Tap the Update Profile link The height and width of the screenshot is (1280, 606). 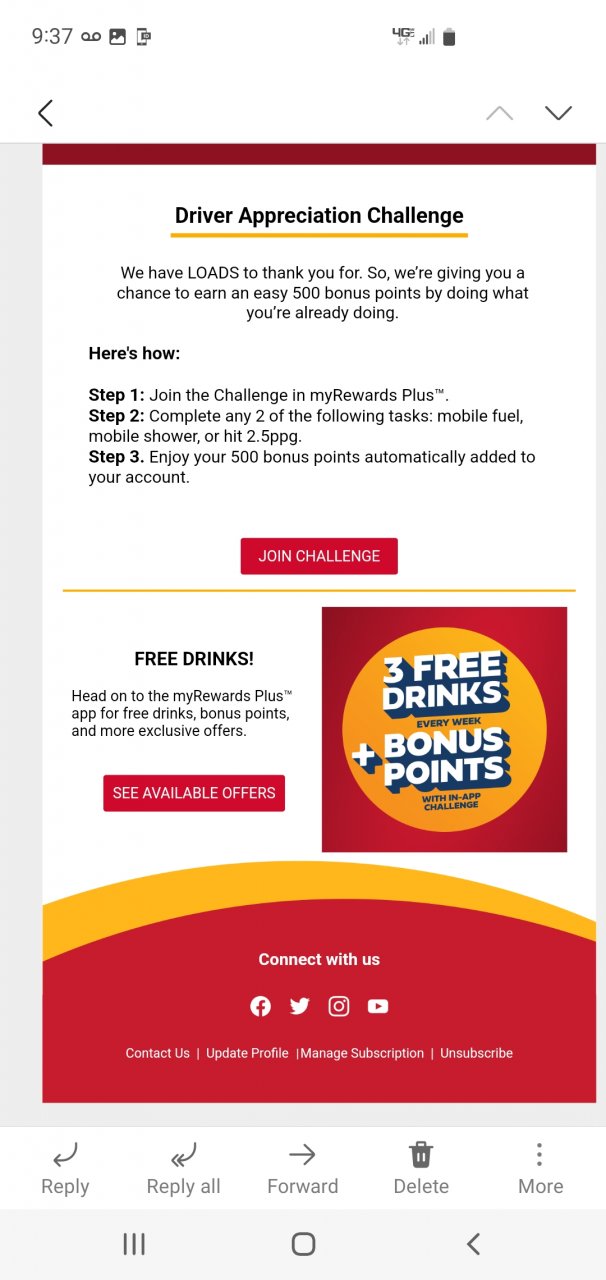[x=247, y=1053]
